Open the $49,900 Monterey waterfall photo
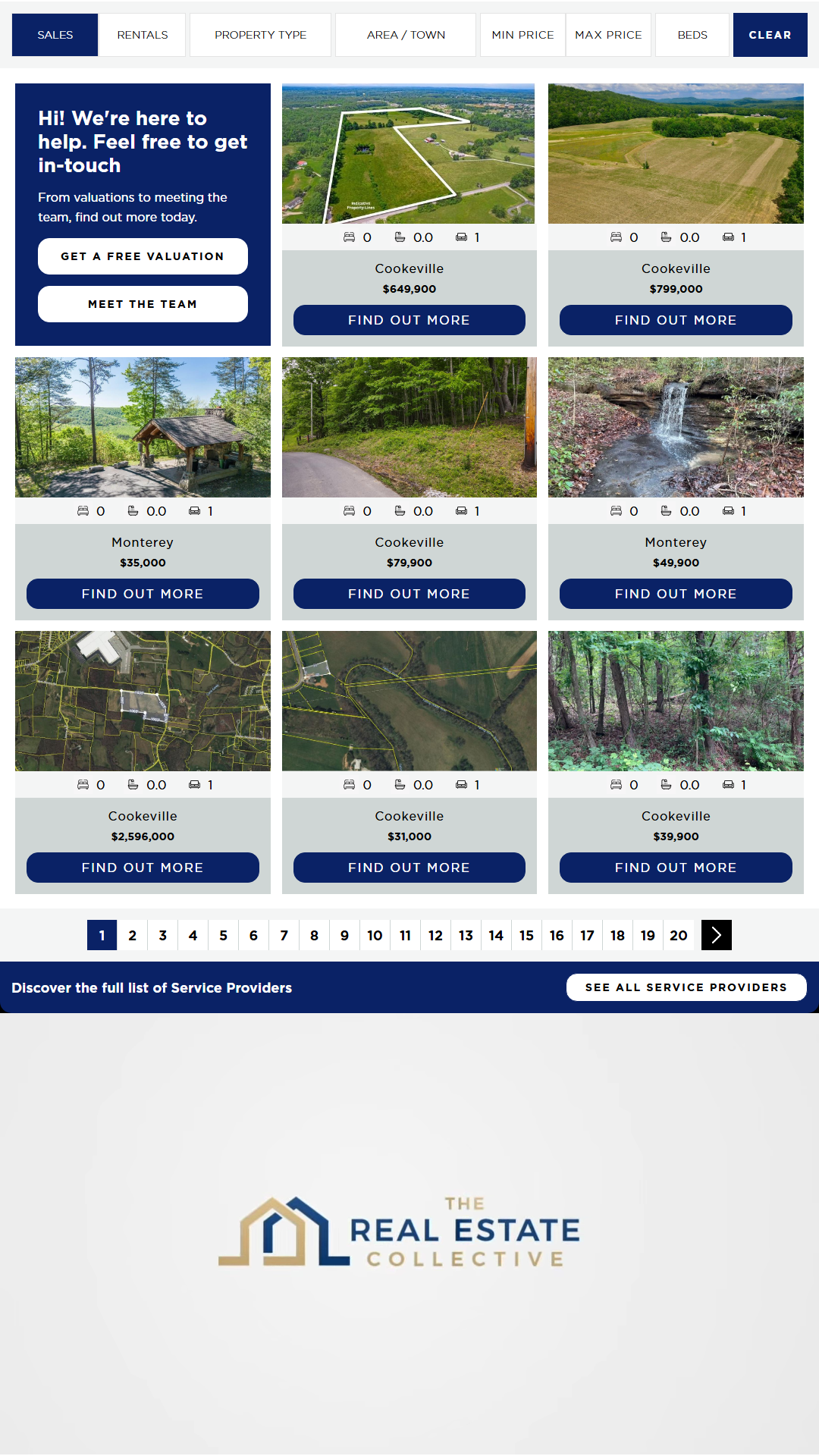 pos(676,427)
